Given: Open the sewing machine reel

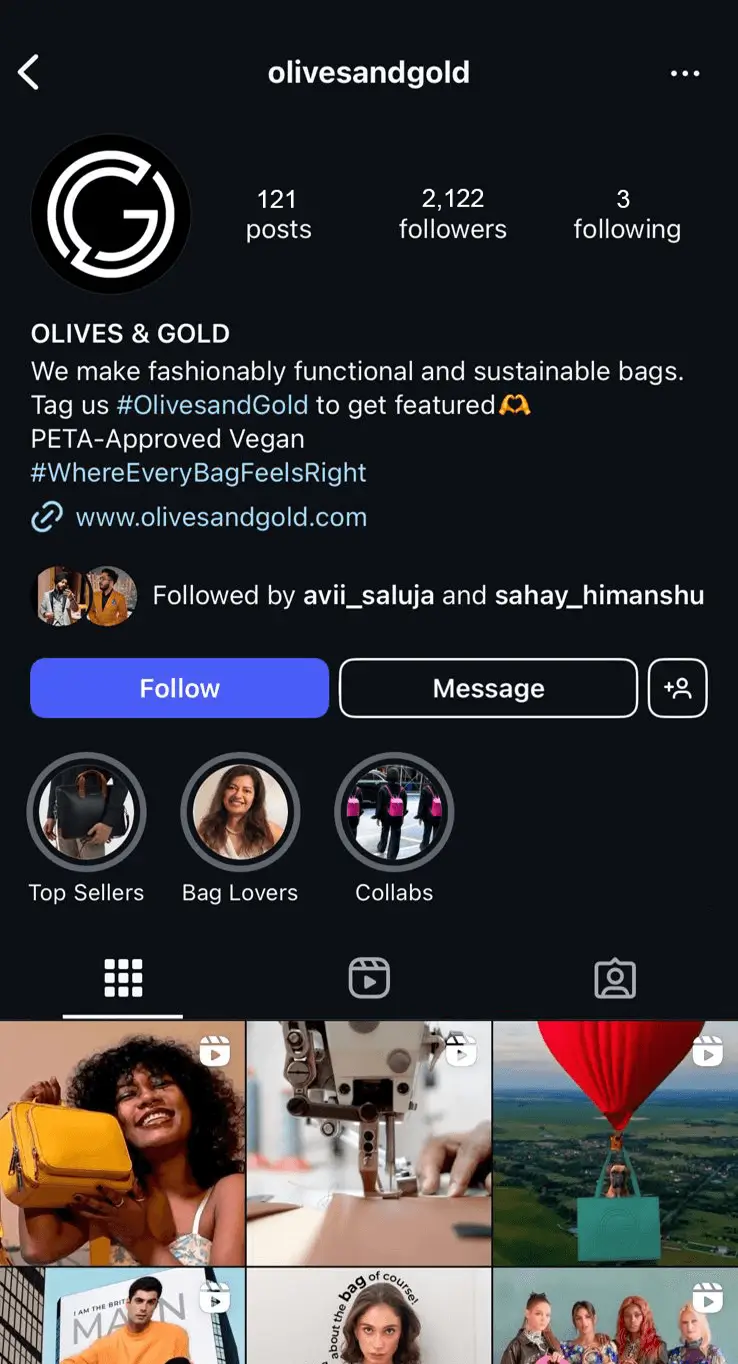Looking at the screenshot, I should click(x=369, y=1142).
